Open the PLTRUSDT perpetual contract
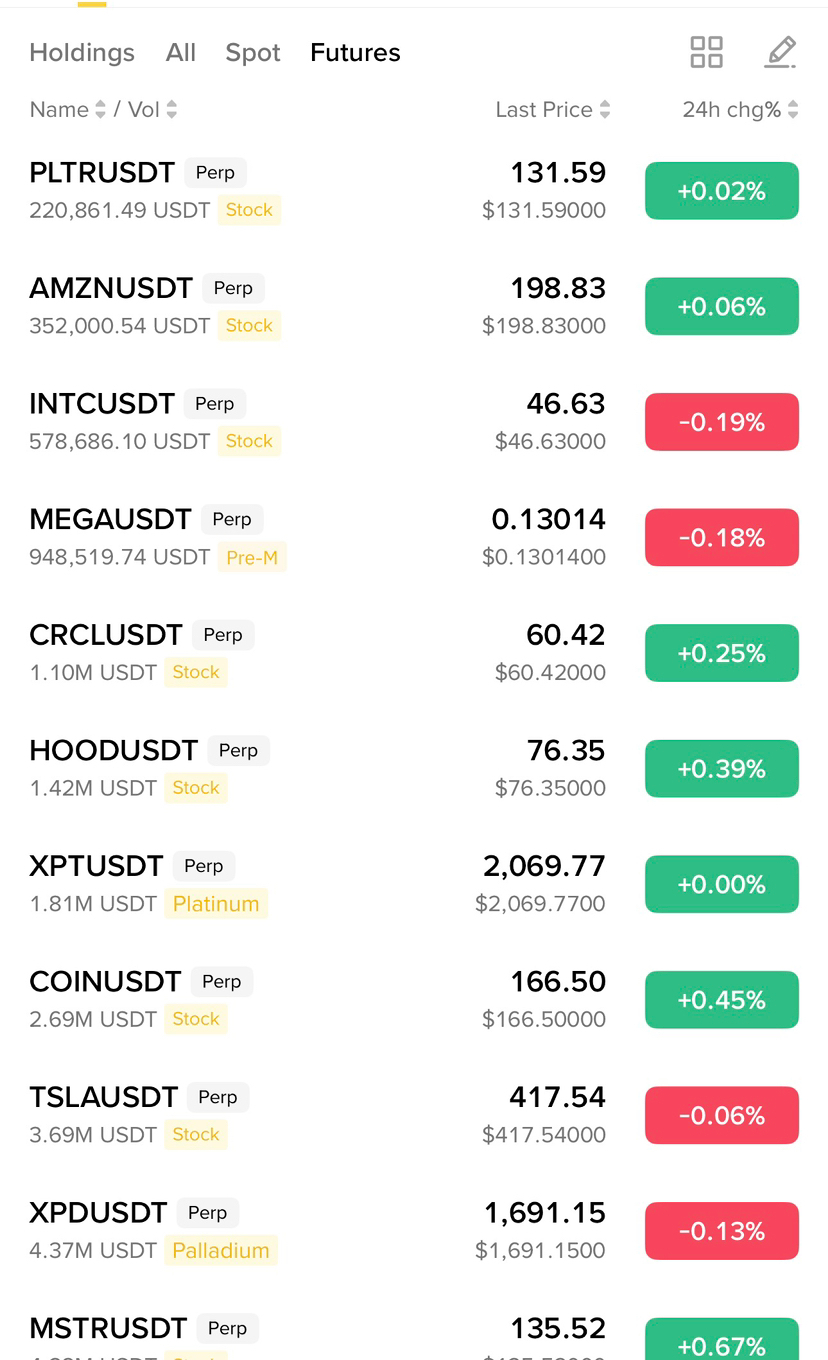 point(102,173)
